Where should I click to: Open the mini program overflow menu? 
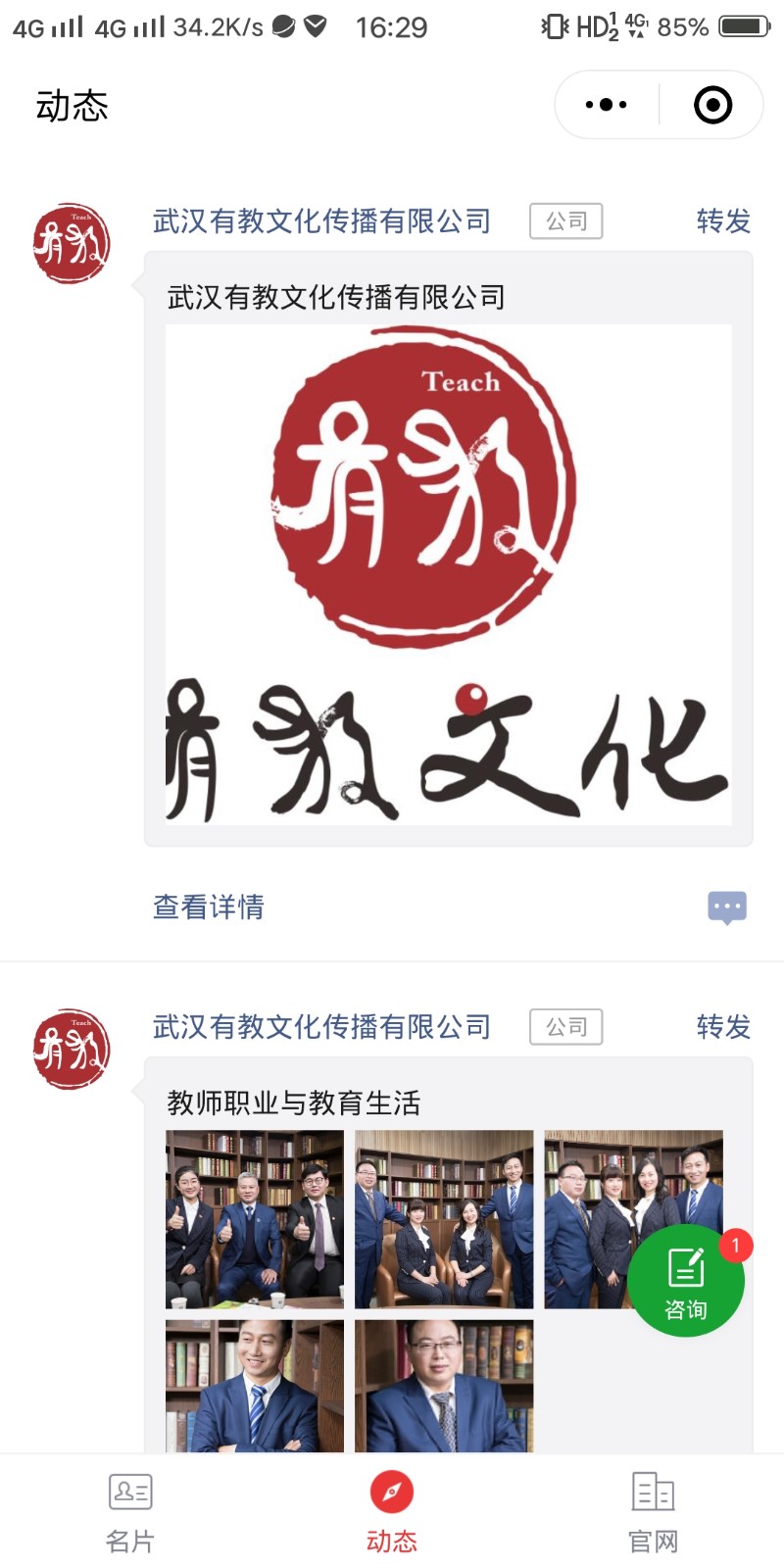pos(606,105)
